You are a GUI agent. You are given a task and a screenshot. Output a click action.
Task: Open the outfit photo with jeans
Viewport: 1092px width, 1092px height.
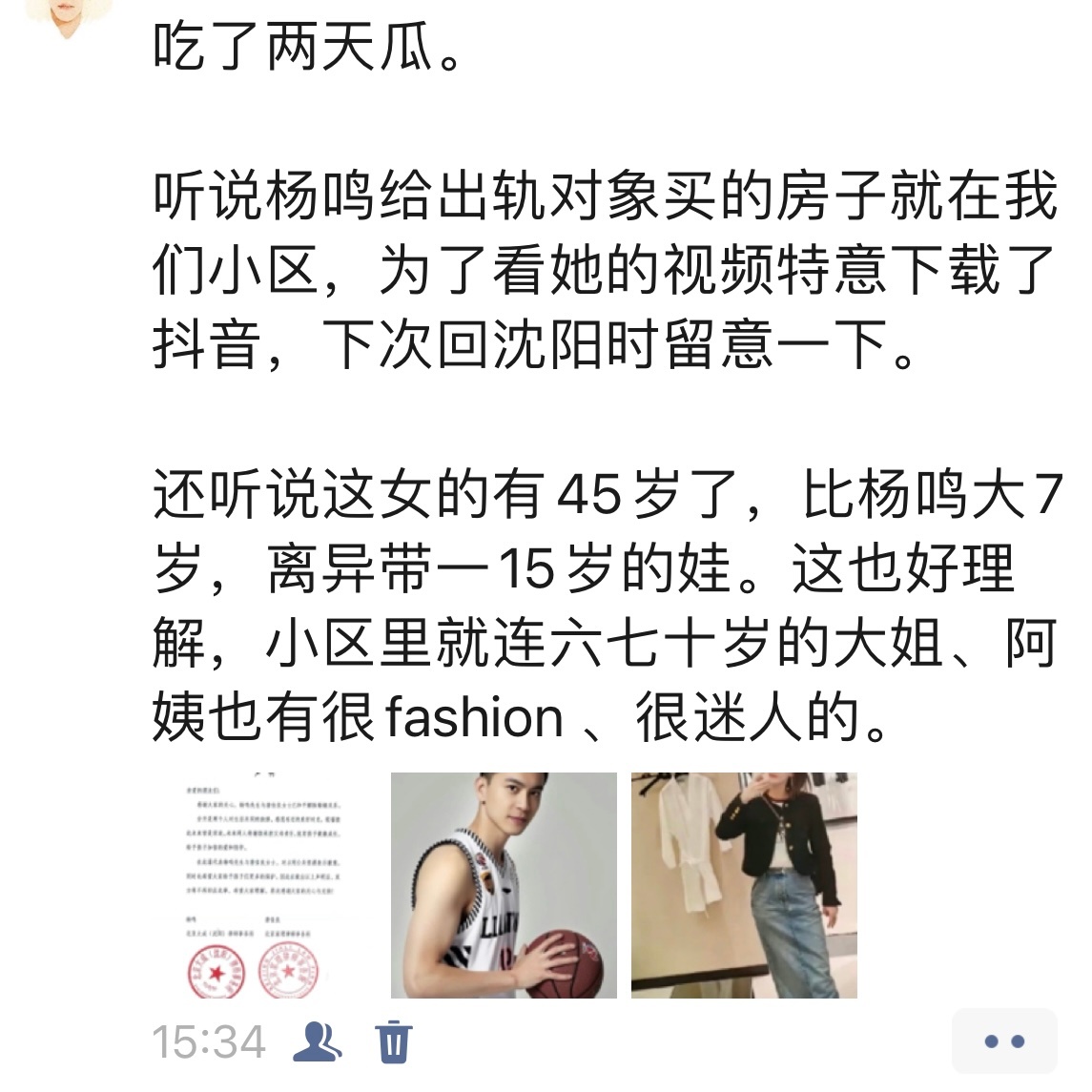[x=744, y=885]
